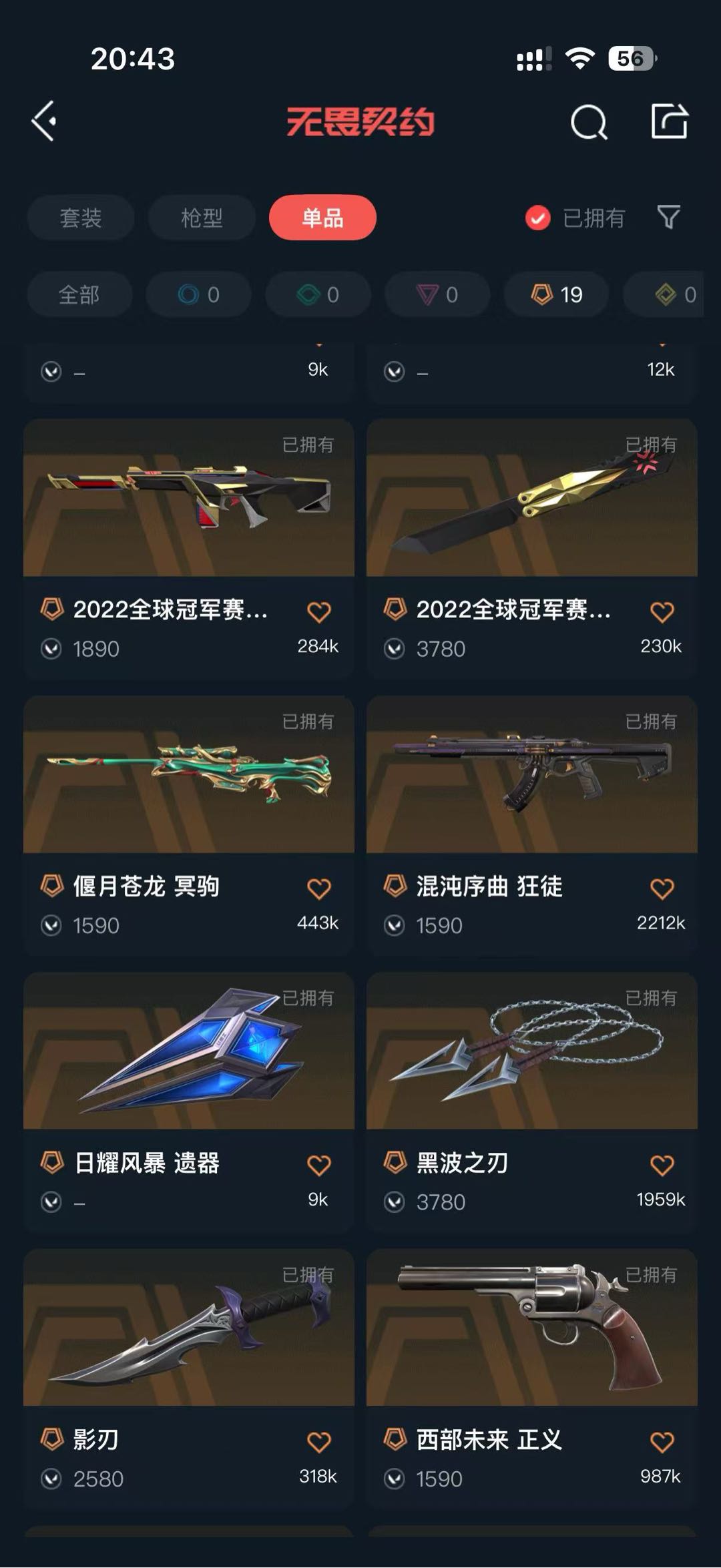Select the 单品 tab
This screenshot has width=721, height=1568.
[322, 218]
